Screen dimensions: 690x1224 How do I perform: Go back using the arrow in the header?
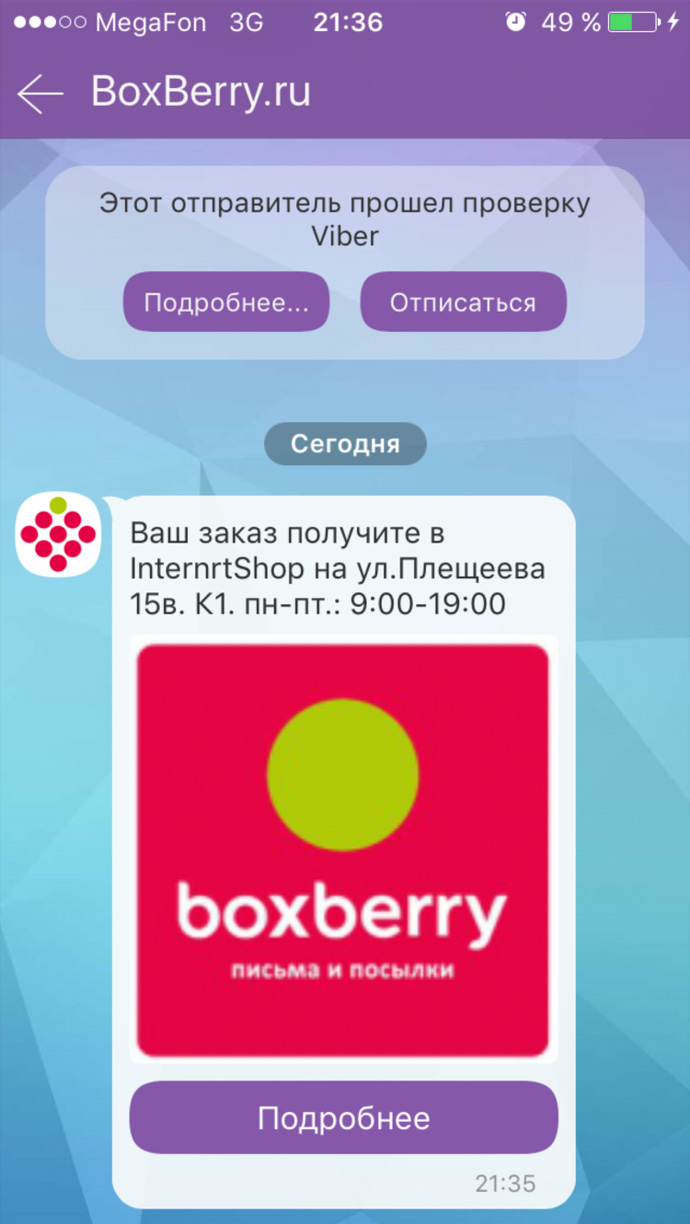[40, 93]
